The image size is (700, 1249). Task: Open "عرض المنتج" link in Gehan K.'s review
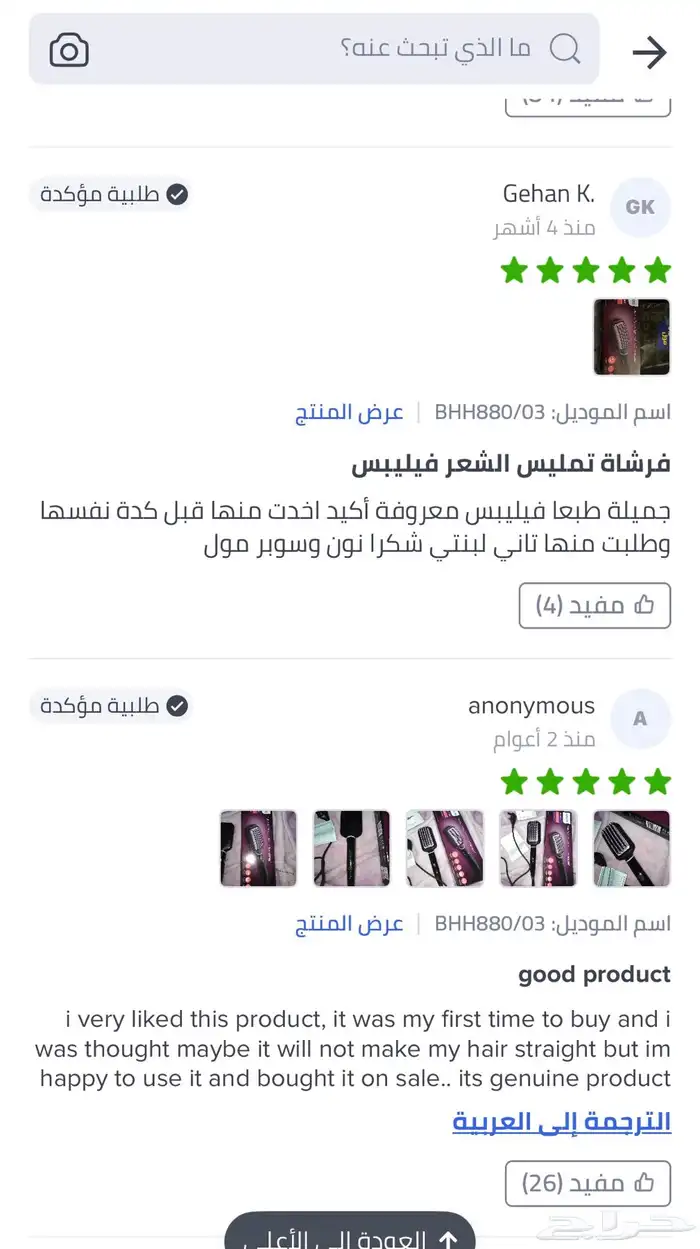coord(349,412)
